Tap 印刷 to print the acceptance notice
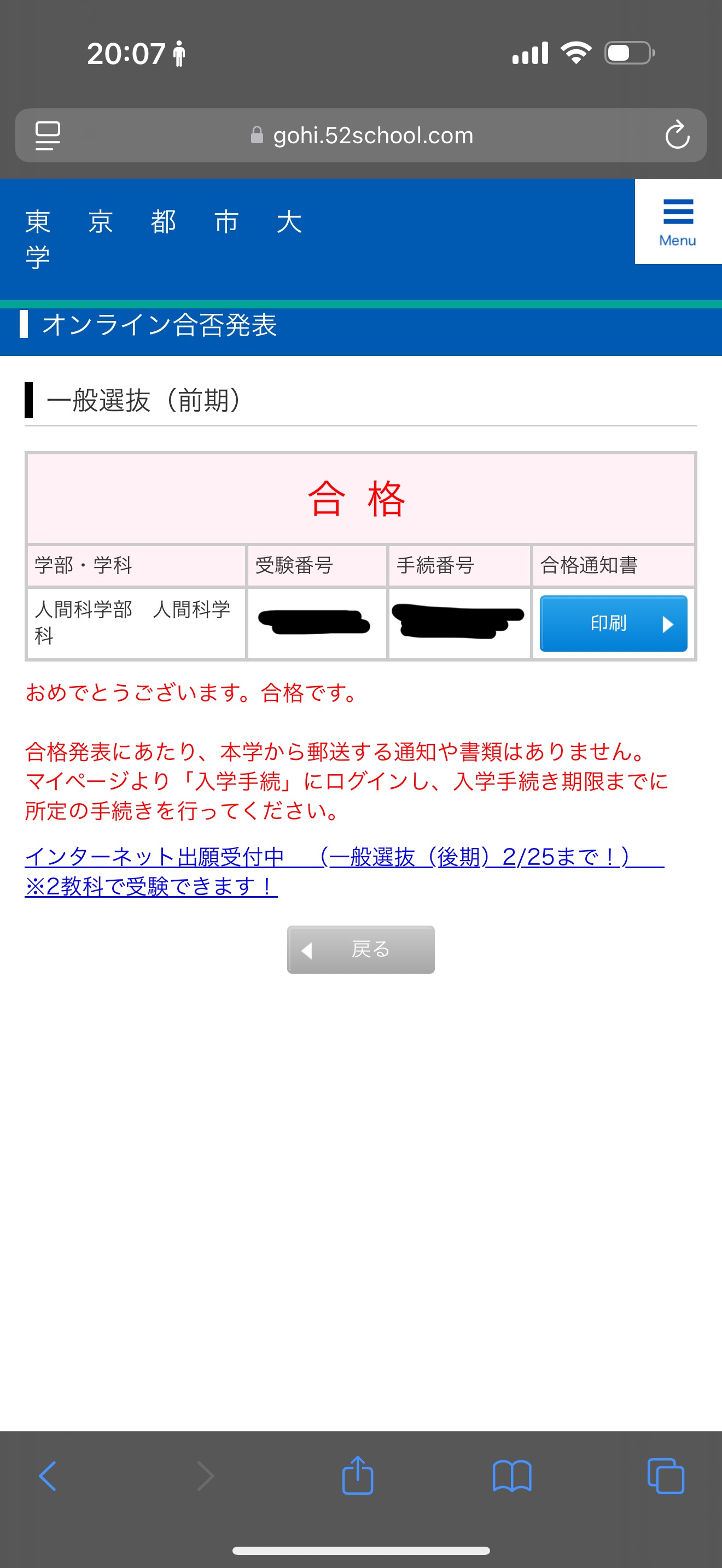This screenshot has width=722, height=1568. pos(613,623)
